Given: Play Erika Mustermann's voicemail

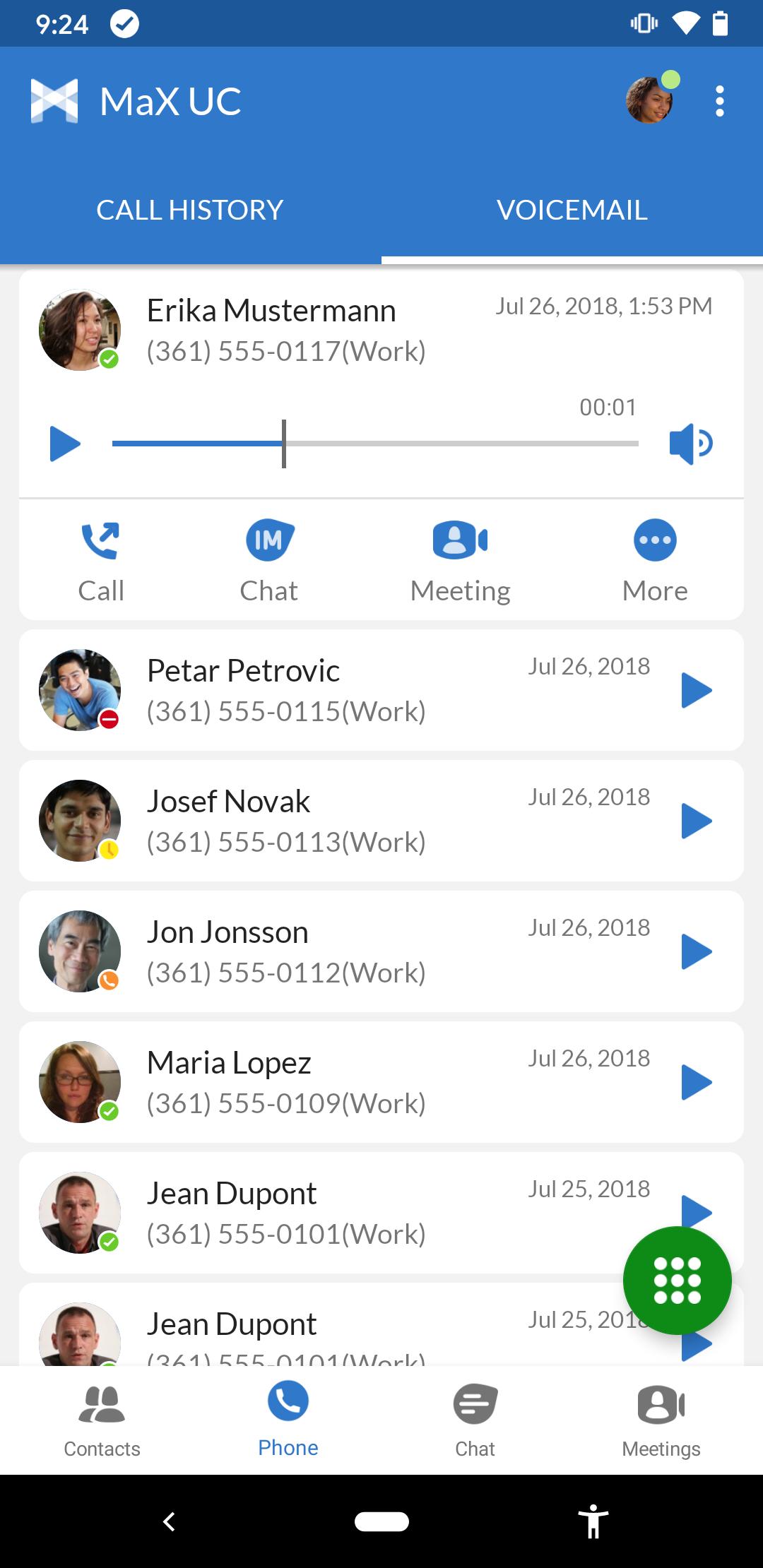Looking at the screenshot, I should (65, 444).
